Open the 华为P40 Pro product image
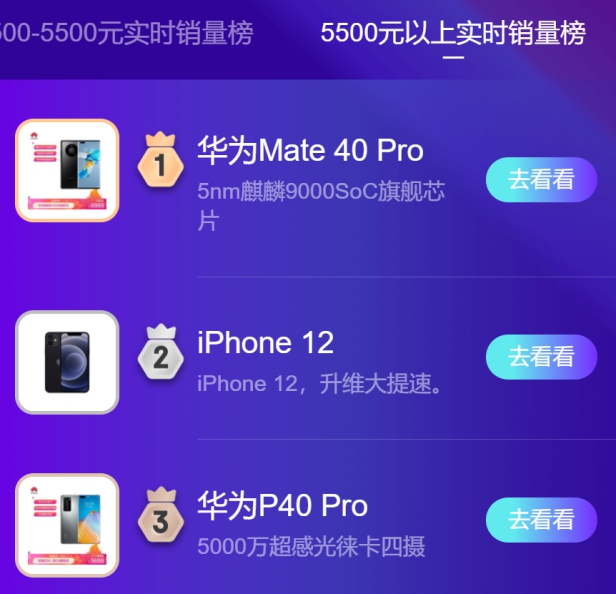The width and height of the screenshot is (616, 594). (67, 524)
